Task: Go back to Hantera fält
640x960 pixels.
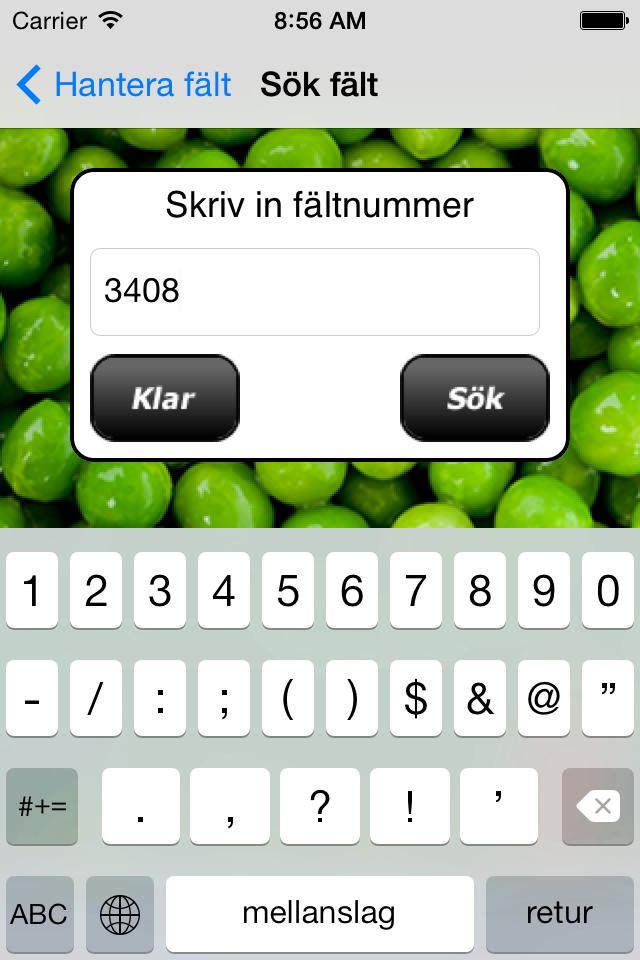Action: point(124,85)
